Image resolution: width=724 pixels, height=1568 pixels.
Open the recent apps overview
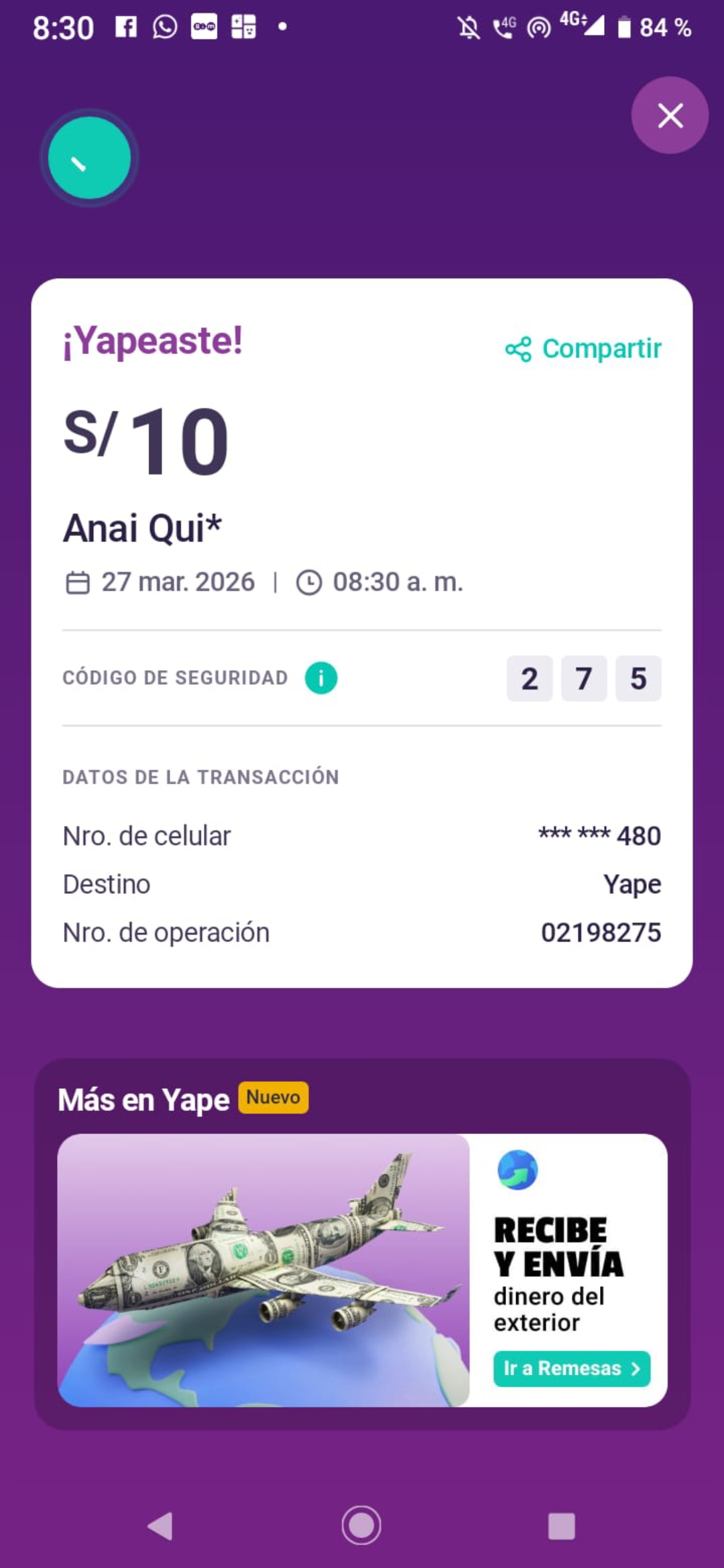click(x=561, y=1526)
